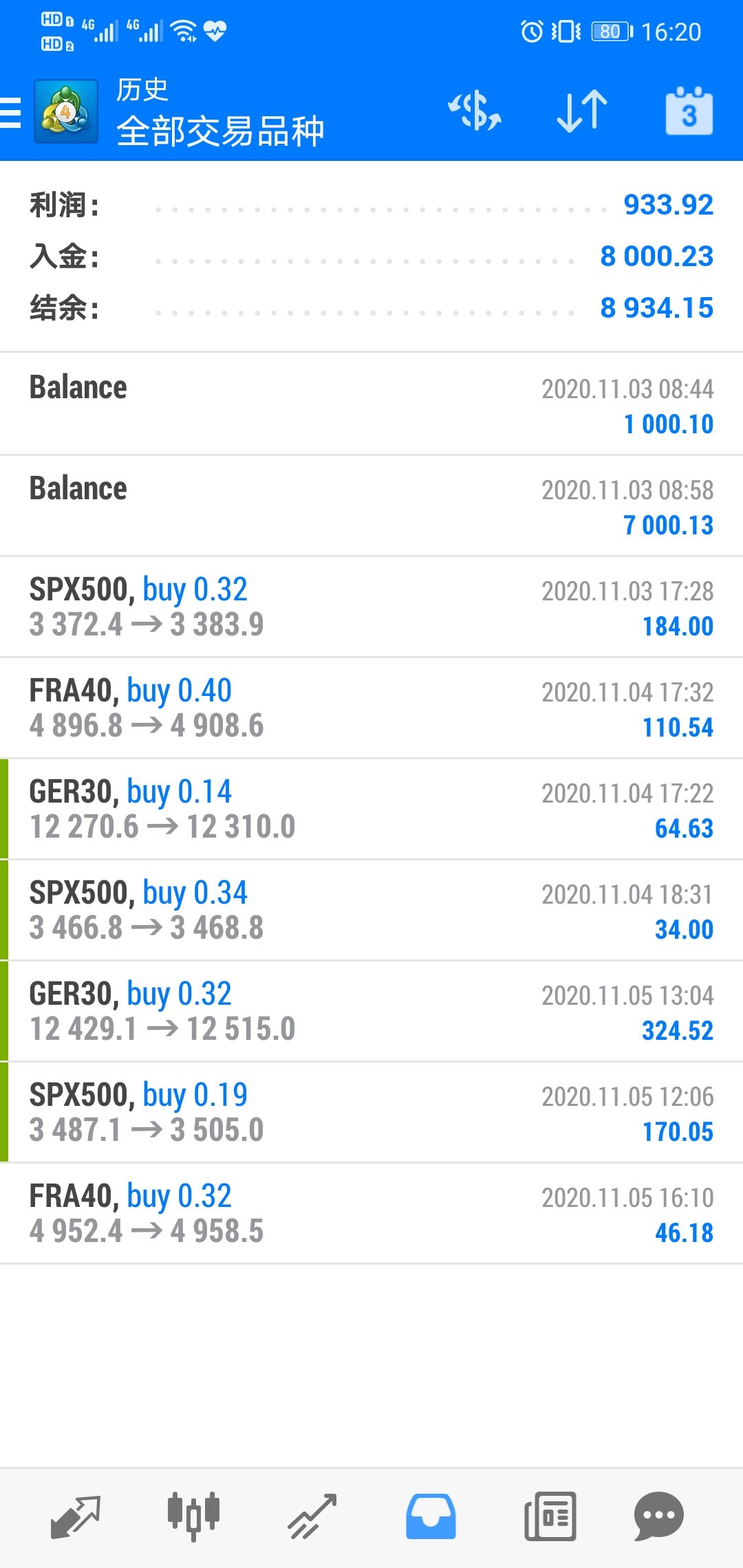Switch to the Quotes tab
This screenshot has height=1568, width=743.
coord(76,1516)
